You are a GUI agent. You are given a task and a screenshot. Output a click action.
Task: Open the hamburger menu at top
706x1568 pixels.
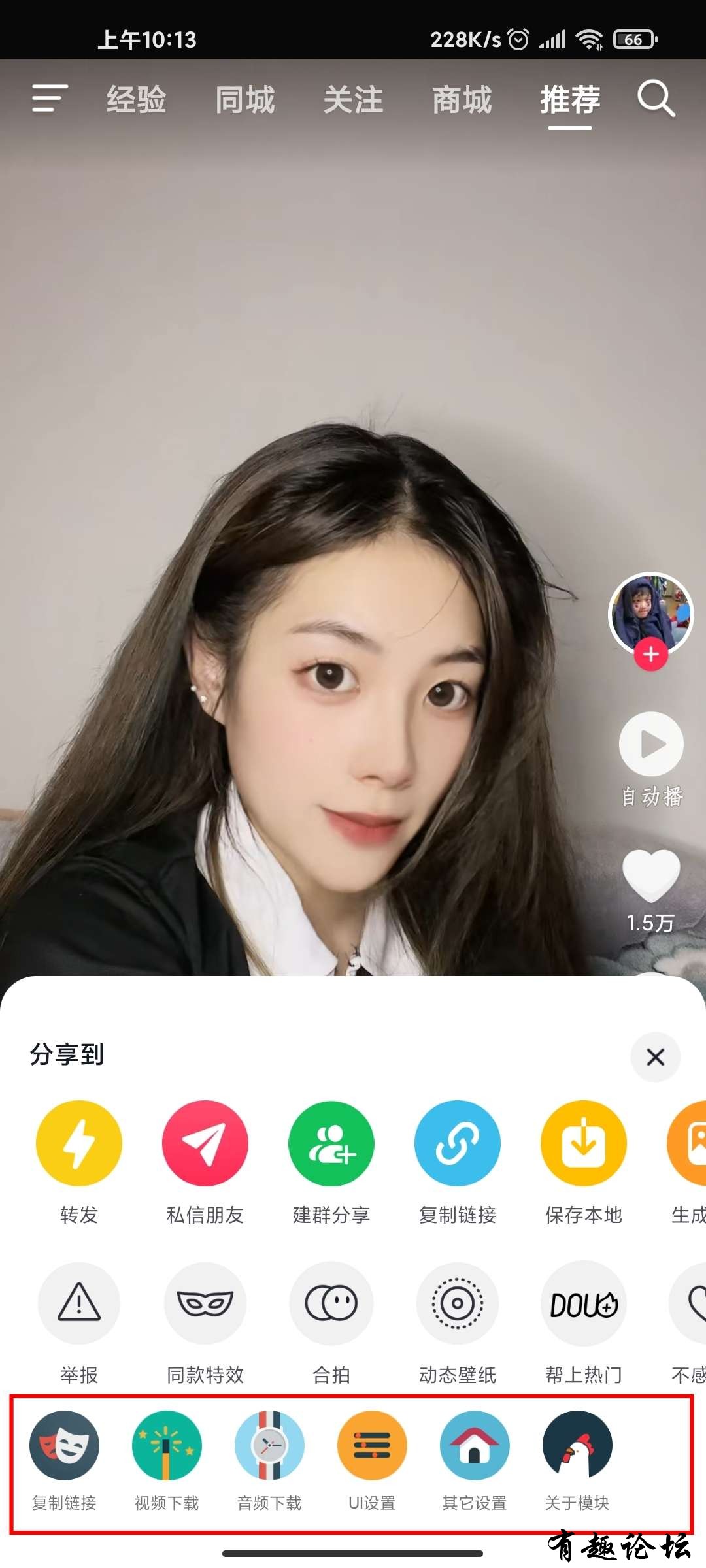[x=50, y=99]
